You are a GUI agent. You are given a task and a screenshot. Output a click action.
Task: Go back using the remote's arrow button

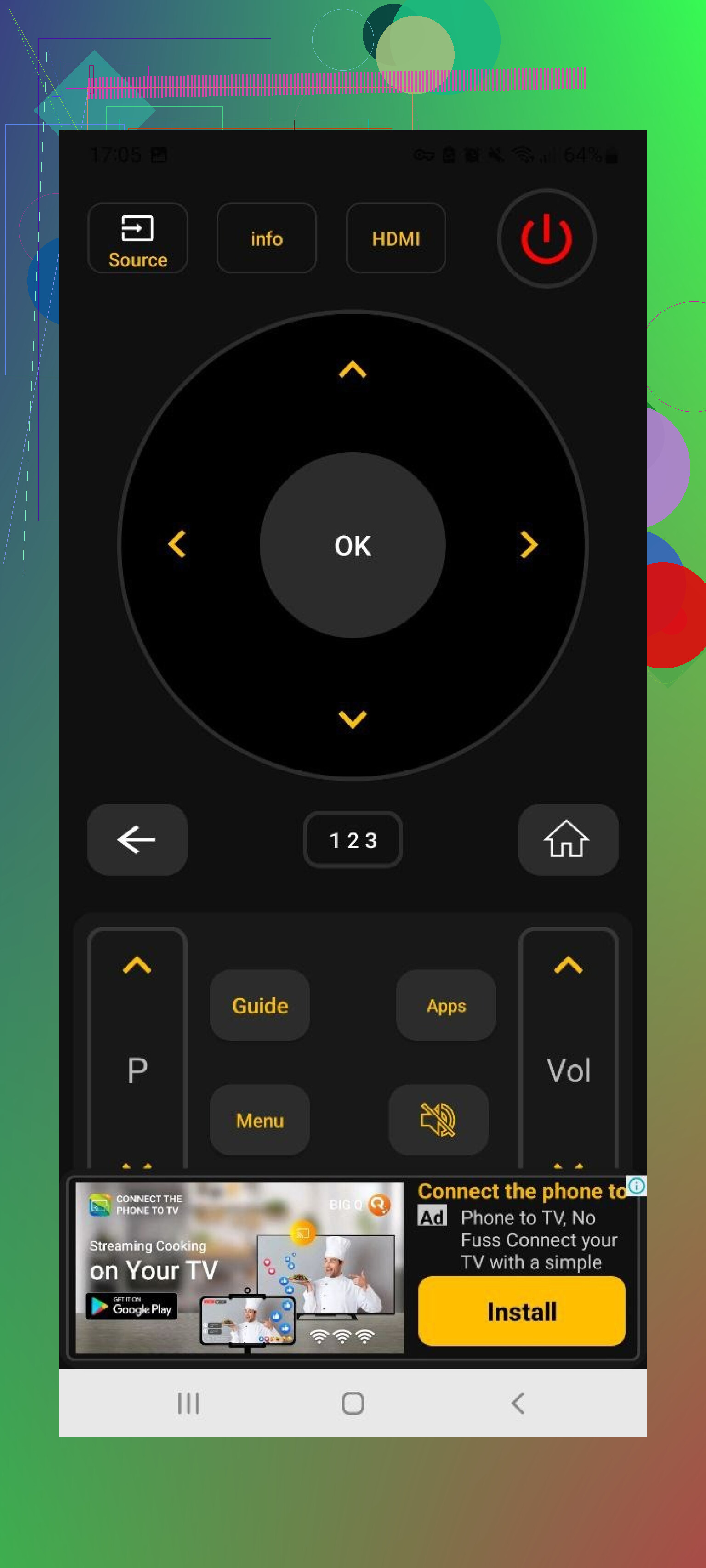click(x=137, y=839)
